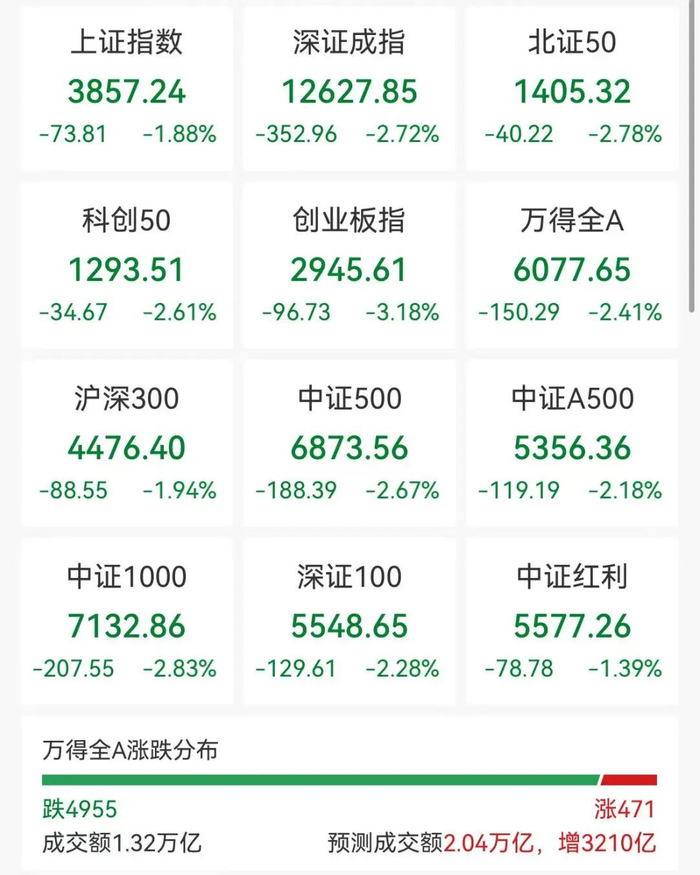The image size is (700, 875).
Task: Check the 创业板指 index tile
Action: (x=349, y=266)
